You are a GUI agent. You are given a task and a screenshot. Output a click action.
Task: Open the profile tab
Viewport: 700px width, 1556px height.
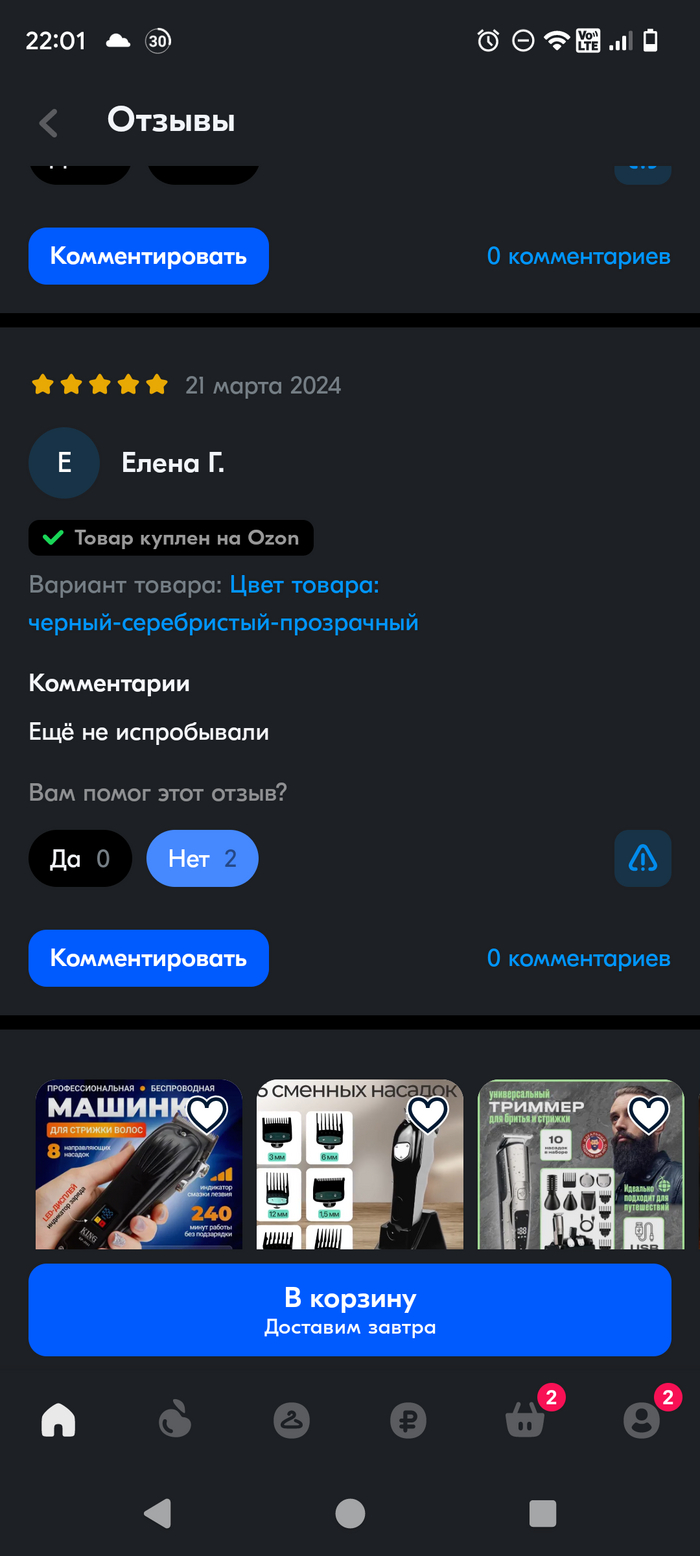[641, 1419]
